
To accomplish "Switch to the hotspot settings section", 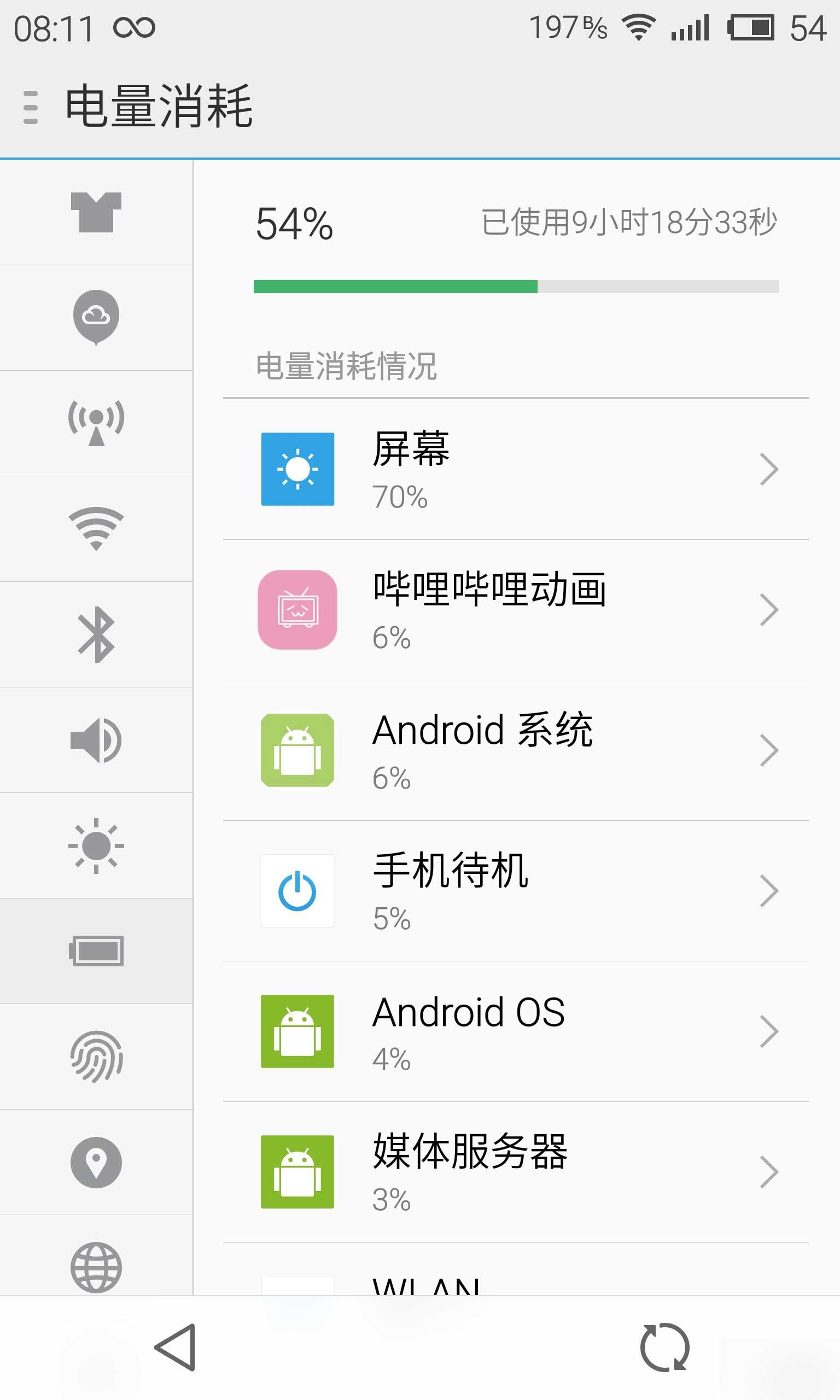I will point(96,423).
